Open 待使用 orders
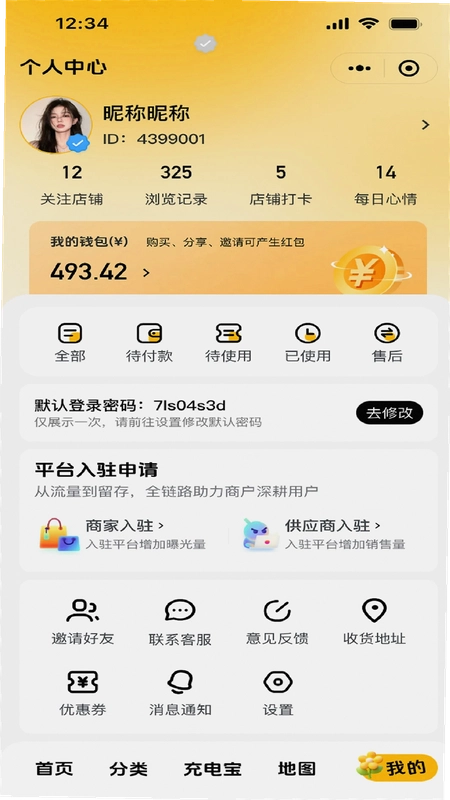 click(228, 343)
